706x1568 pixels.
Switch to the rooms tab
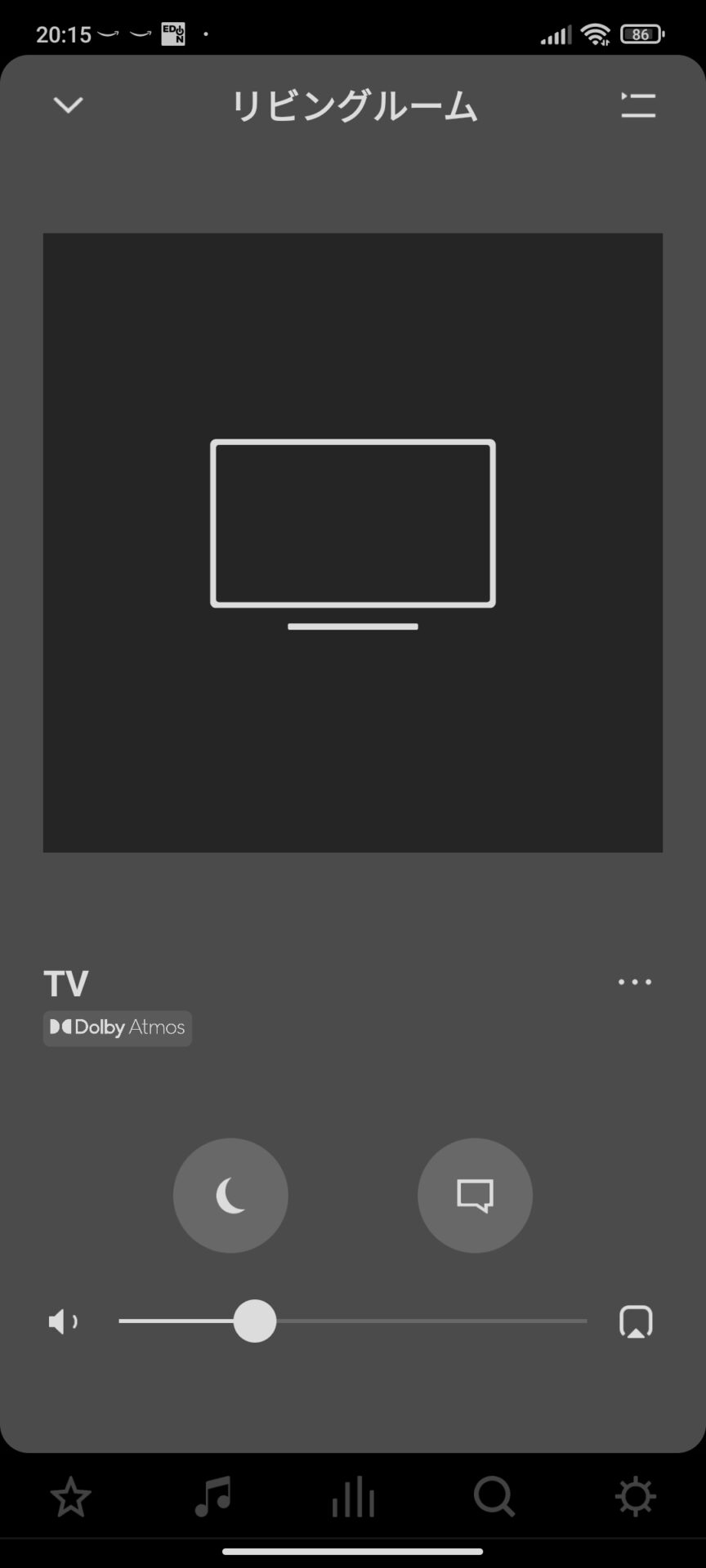pos(353,1497)
